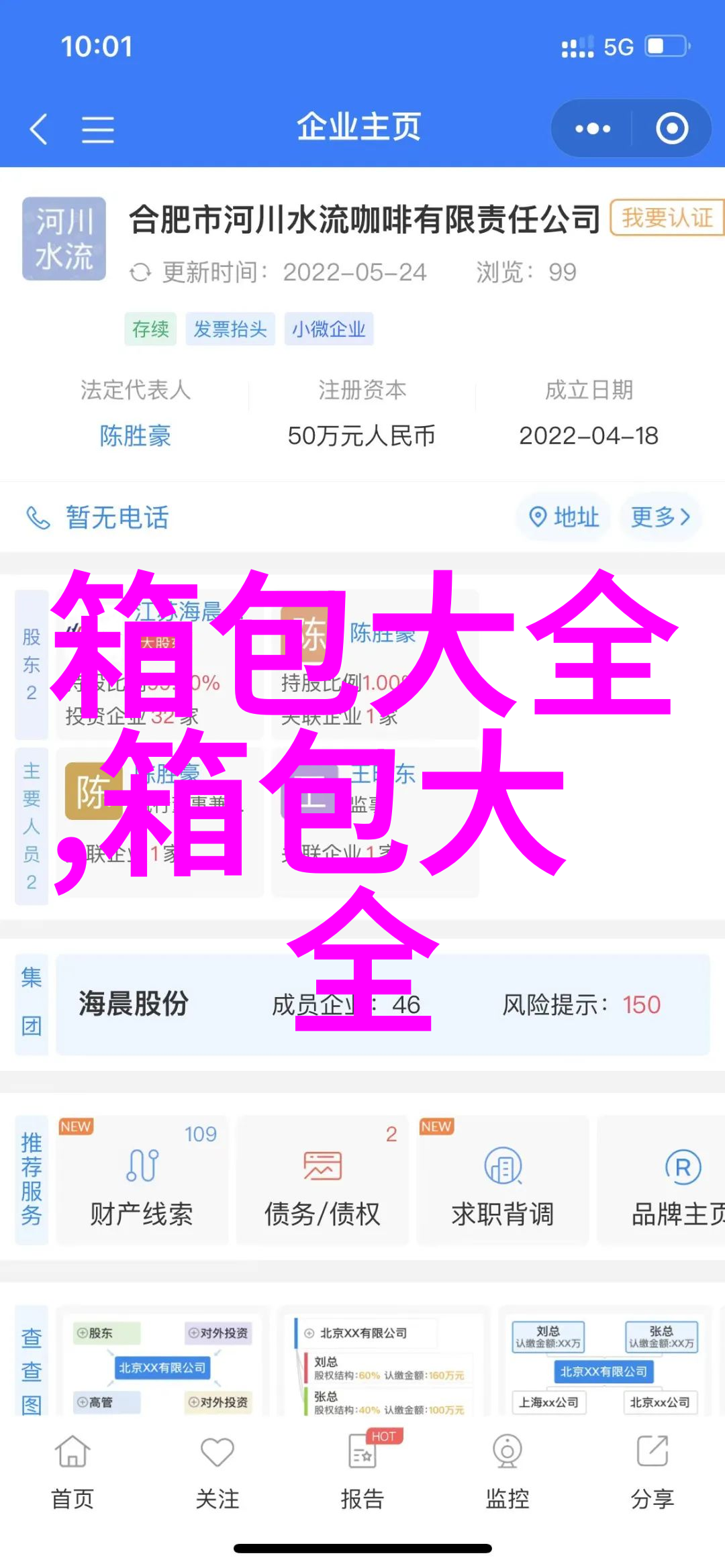The image size is (725, 1568).
Task: Open the mini-program more options dots
Action: 592,128
